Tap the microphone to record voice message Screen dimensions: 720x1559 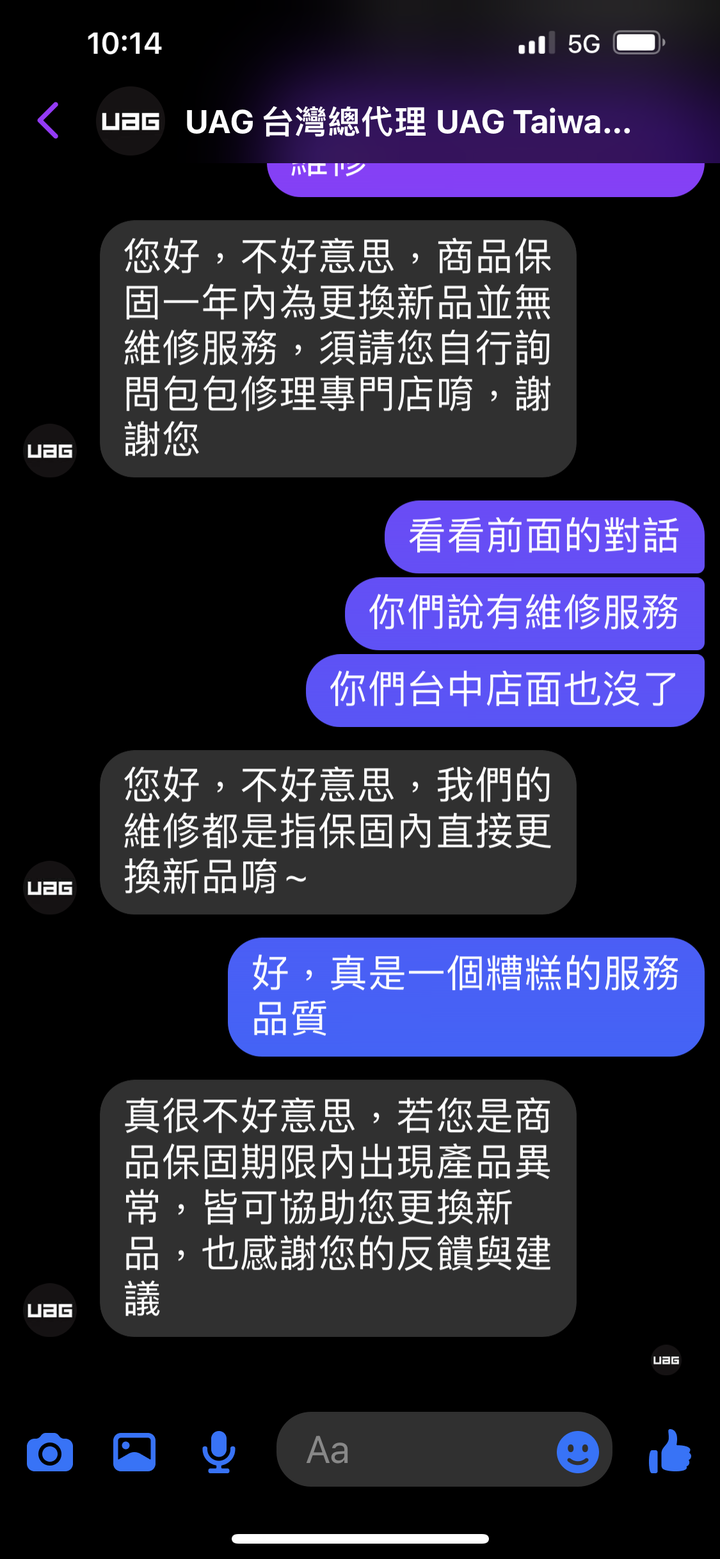coord(218,1452)
